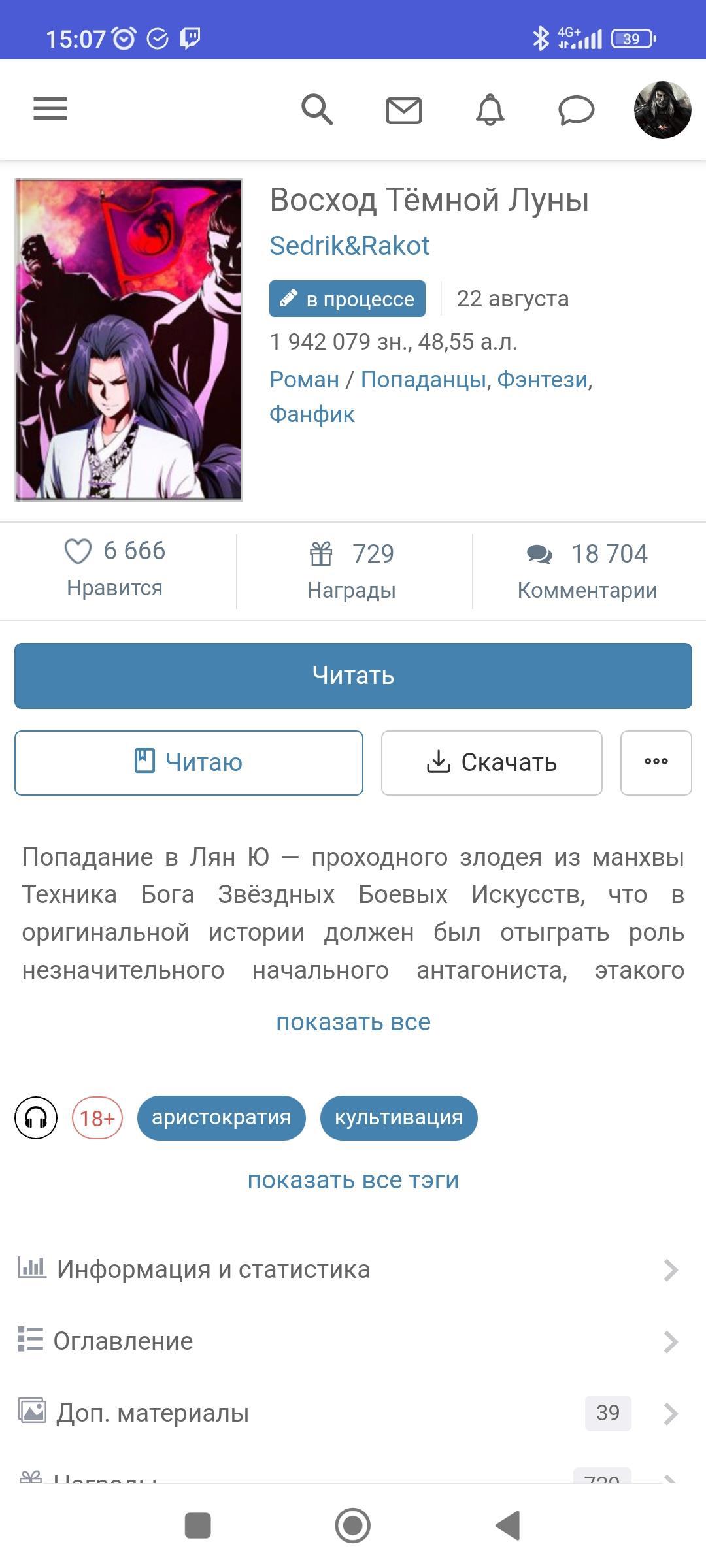
Task: Select the аристократия tag chip
Action: click(221, 1118)
